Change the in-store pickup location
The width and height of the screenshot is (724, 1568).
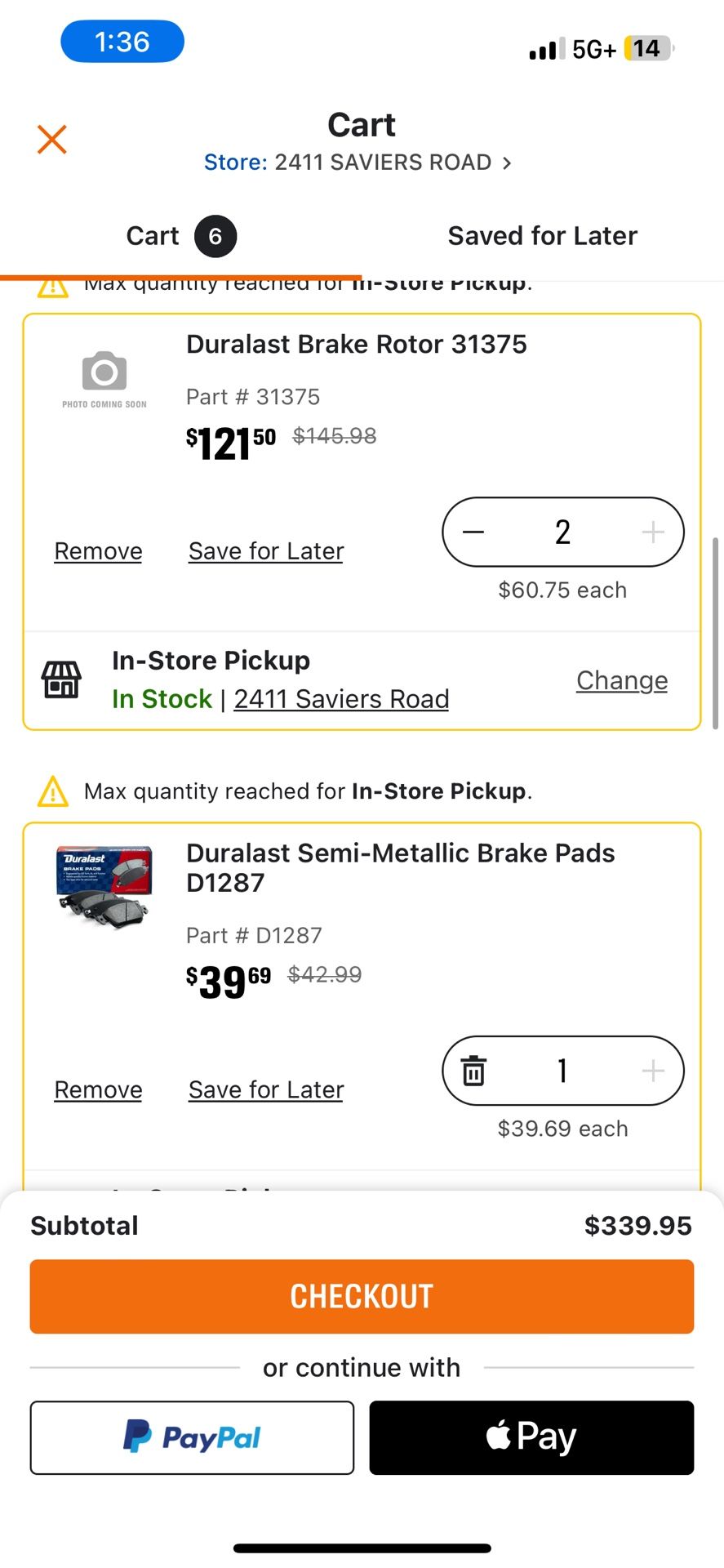point(621,680)
